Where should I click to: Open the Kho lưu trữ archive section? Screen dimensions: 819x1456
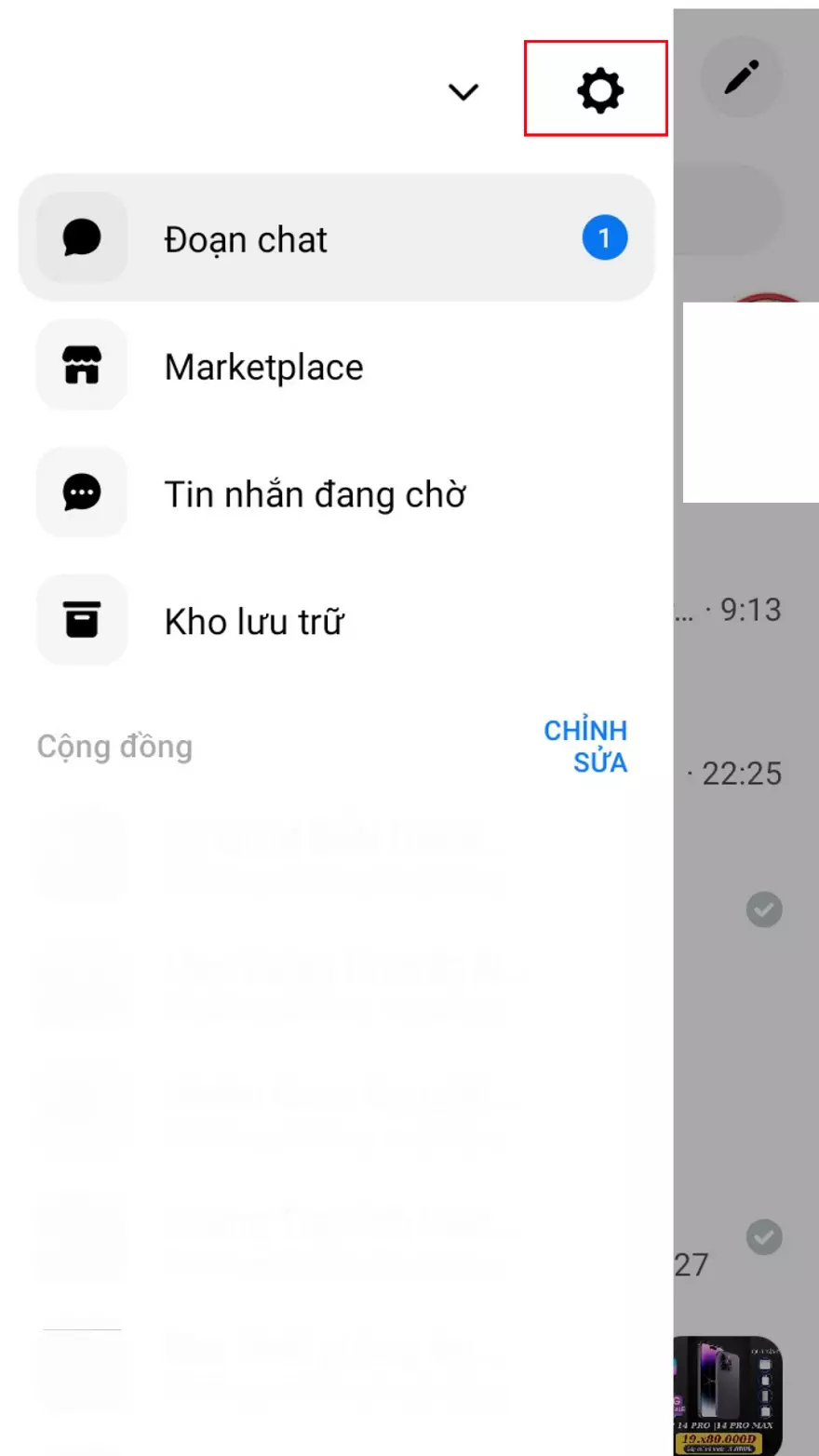(253, 621)
